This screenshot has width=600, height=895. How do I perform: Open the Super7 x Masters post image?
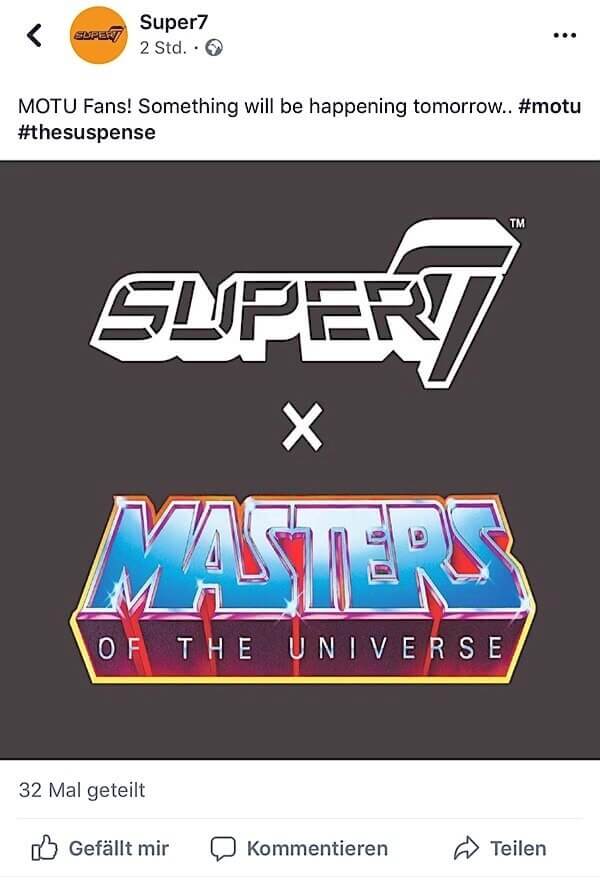[300, 460]
